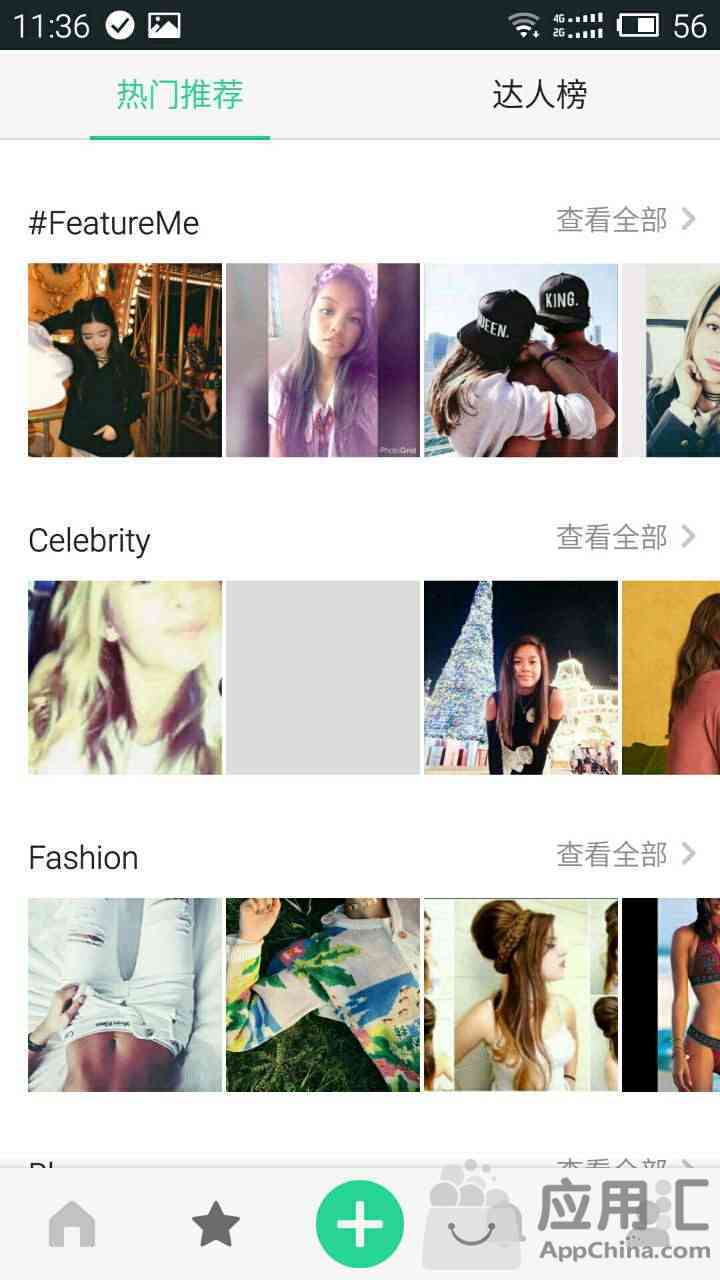
Task: Tap the green plus create button
Action: click(x=360, y=1224)
